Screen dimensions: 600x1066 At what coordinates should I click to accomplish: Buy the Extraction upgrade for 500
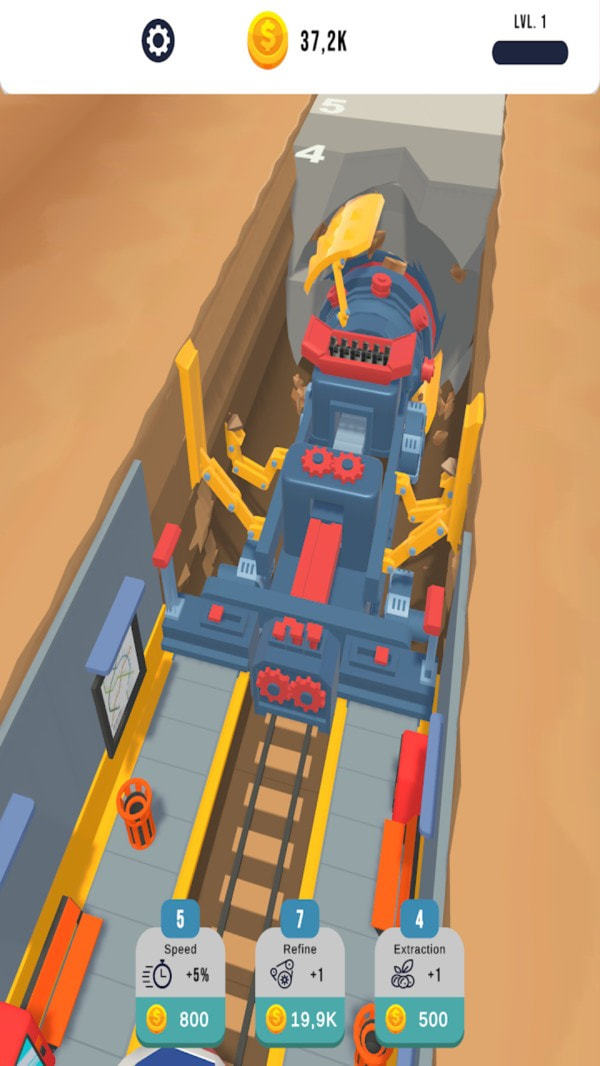[x=419, y=1018]
